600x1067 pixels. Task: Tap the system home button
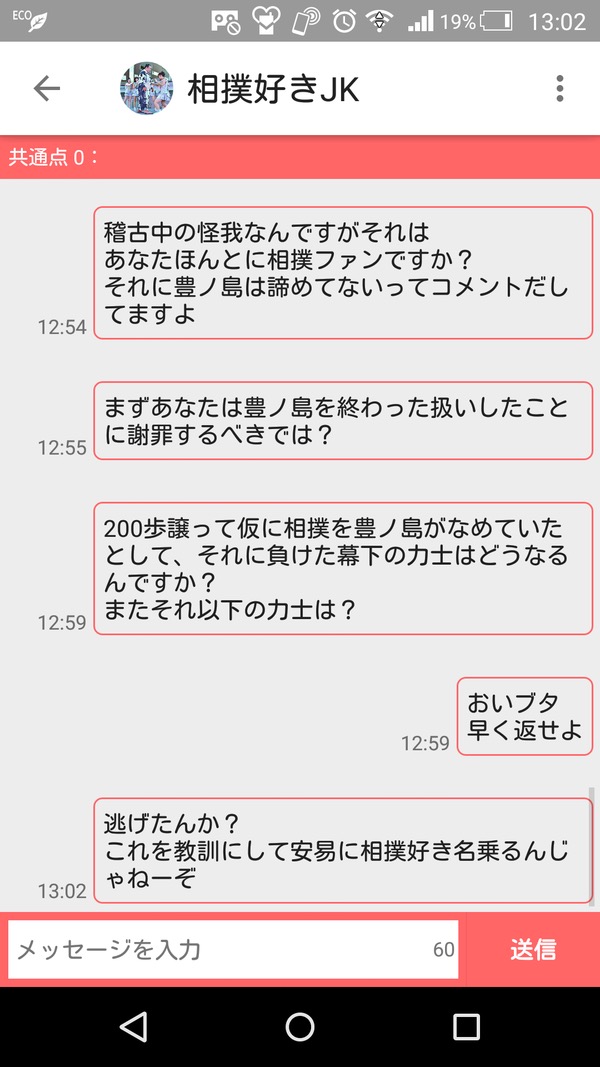pyautogui.click(x=300, y=1026)
